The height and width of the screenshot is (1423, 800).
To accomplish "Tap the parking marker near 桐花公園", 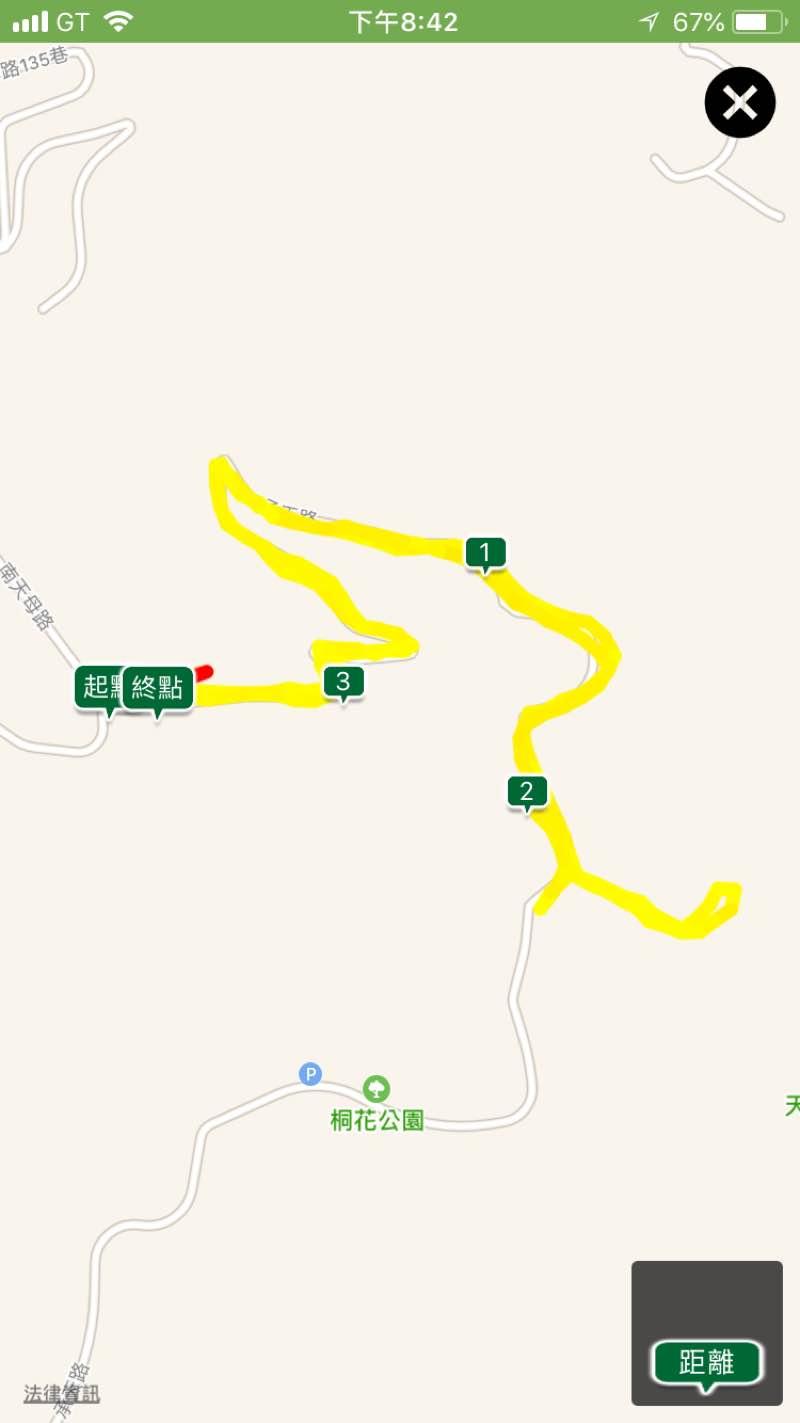I will (311, 1074).
